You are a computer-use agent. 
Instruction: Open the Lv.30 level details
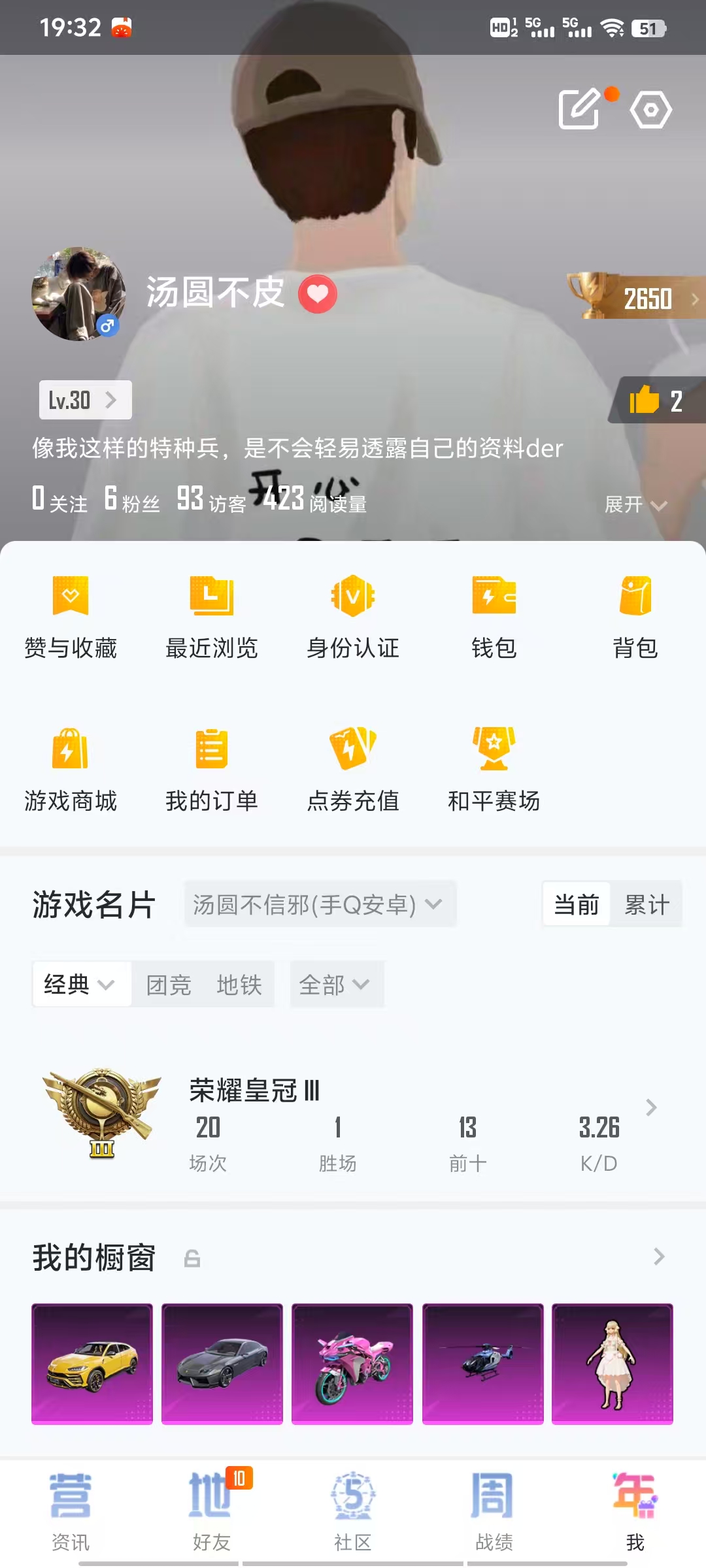[85, 400]
